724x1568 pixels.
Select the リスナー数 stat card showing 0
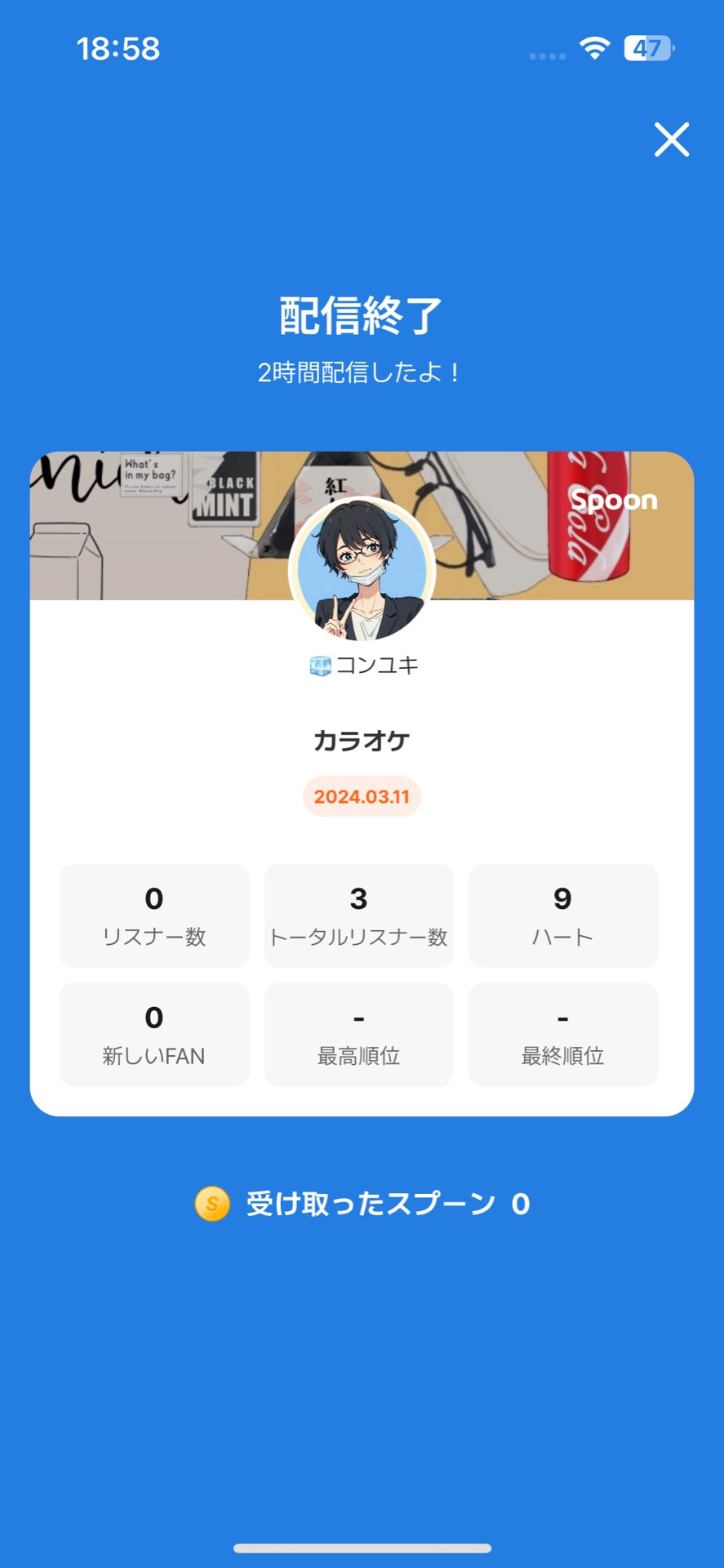154,915
